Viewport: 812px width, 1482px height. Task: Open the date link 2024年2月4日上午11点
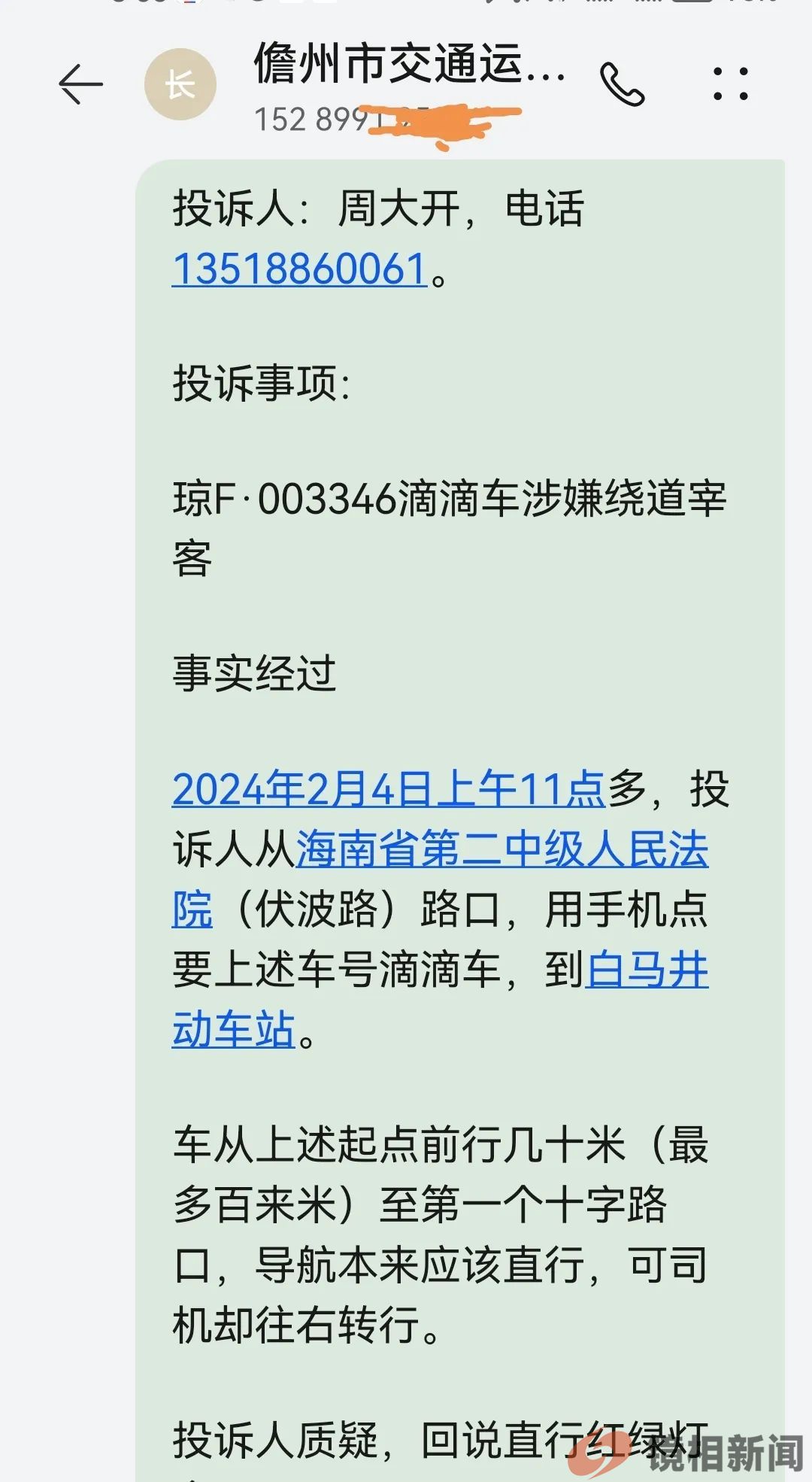click(x=385, y=785)
